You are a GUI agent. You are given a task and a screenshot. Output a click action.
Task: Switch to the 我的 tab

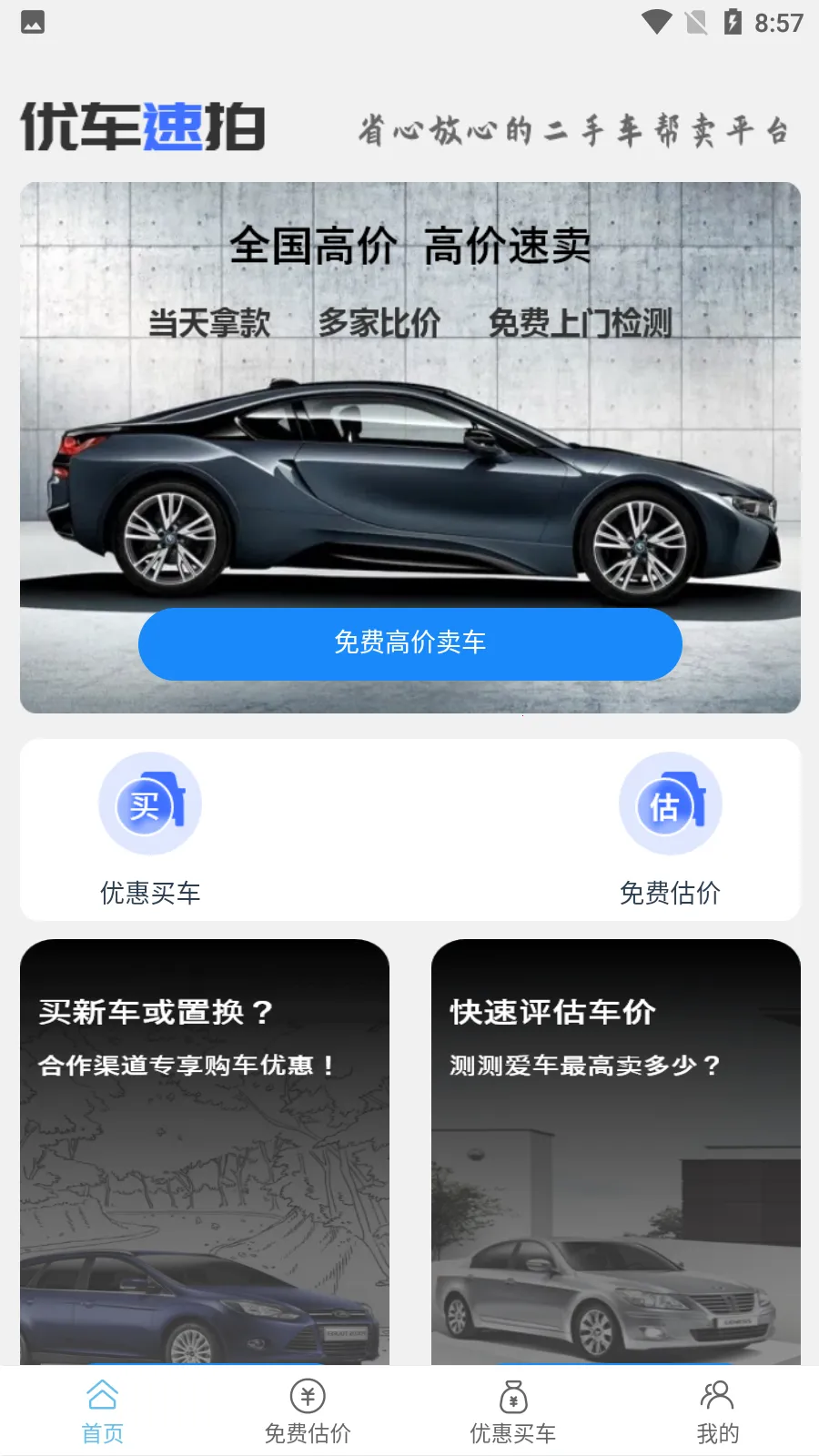pos(716,1429)
